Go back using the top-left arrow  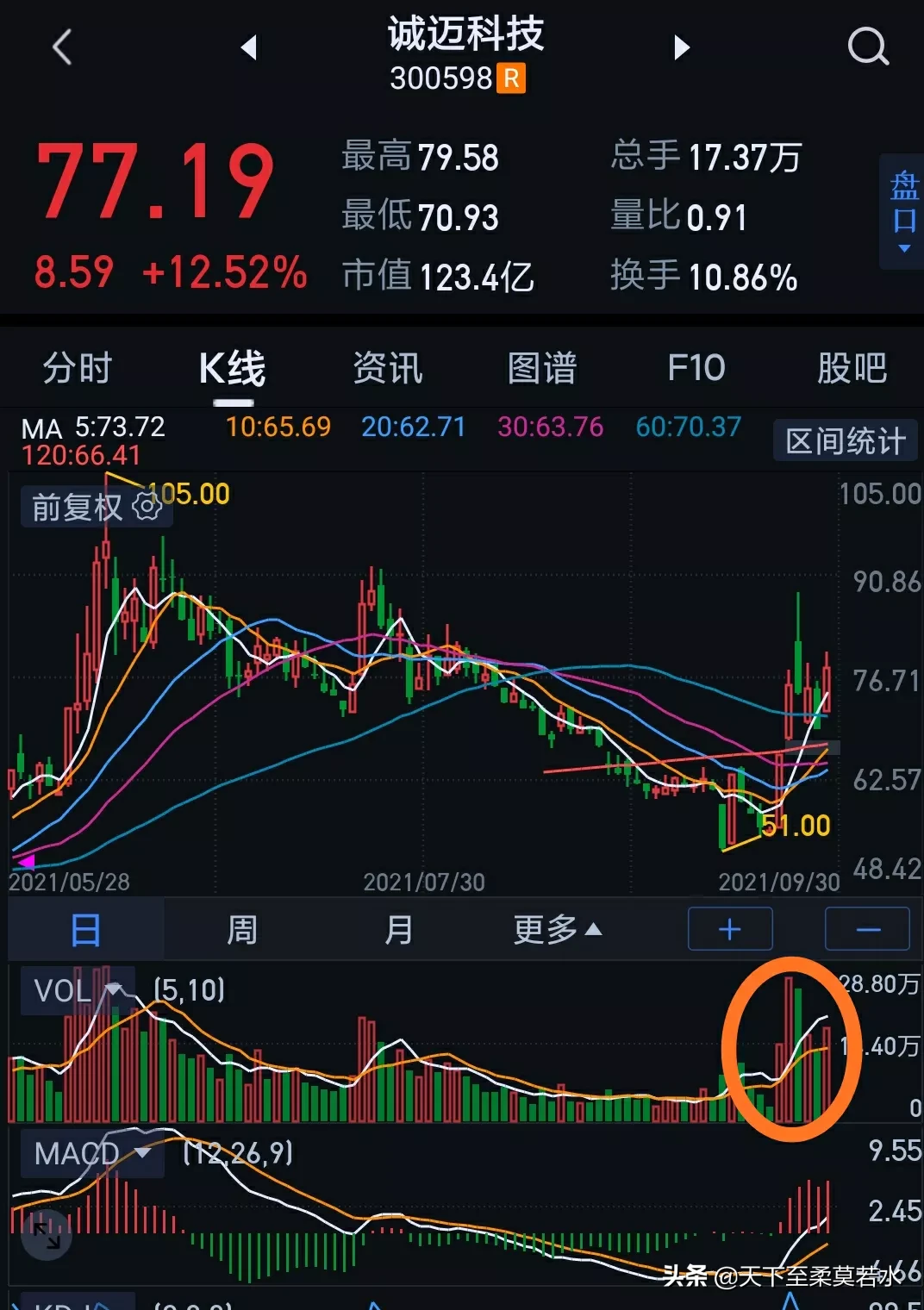[62, 47]
